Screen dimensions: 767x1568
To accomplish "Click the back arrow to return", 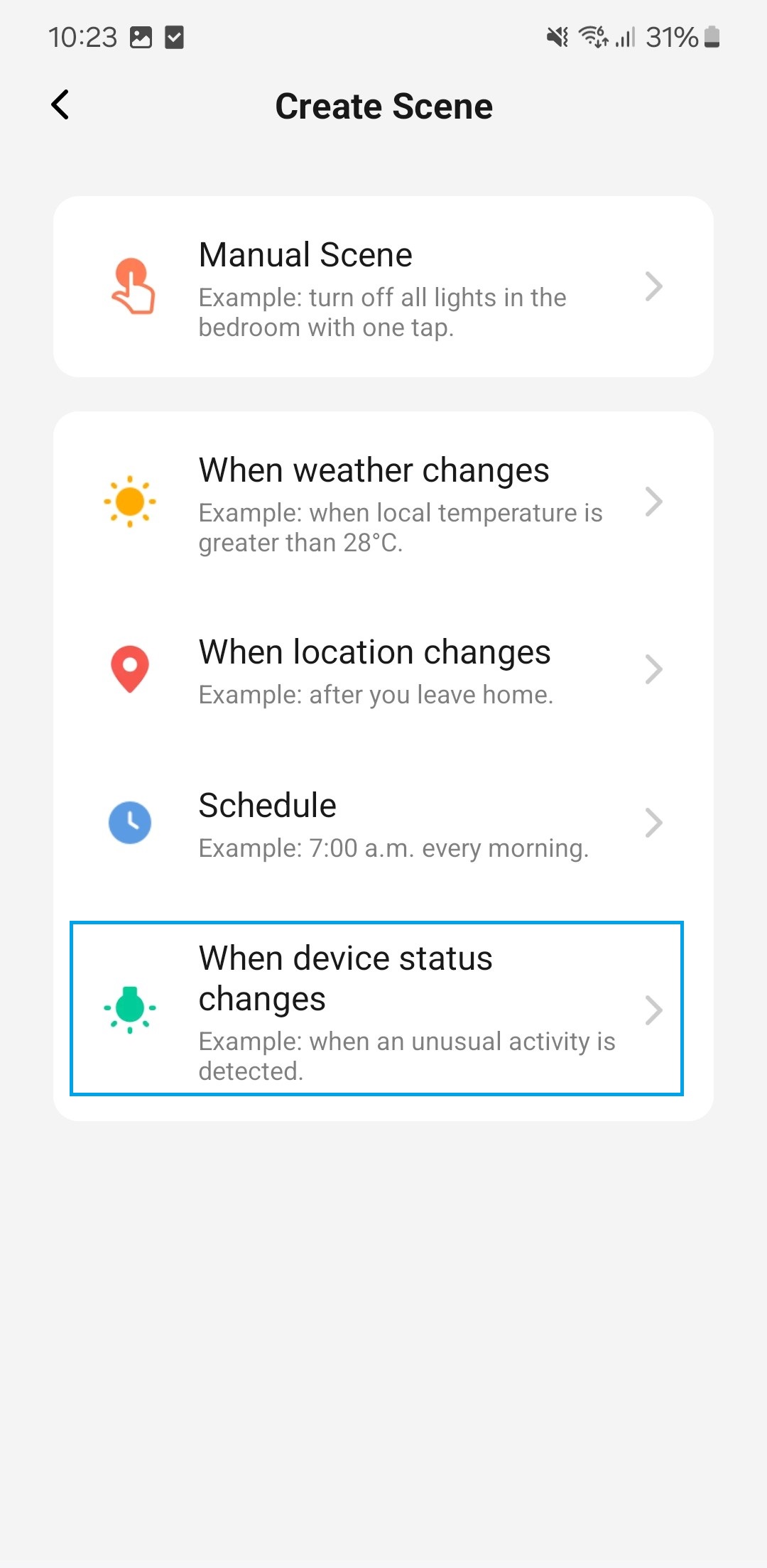I will pyautogui.click(x=60, y=104).
